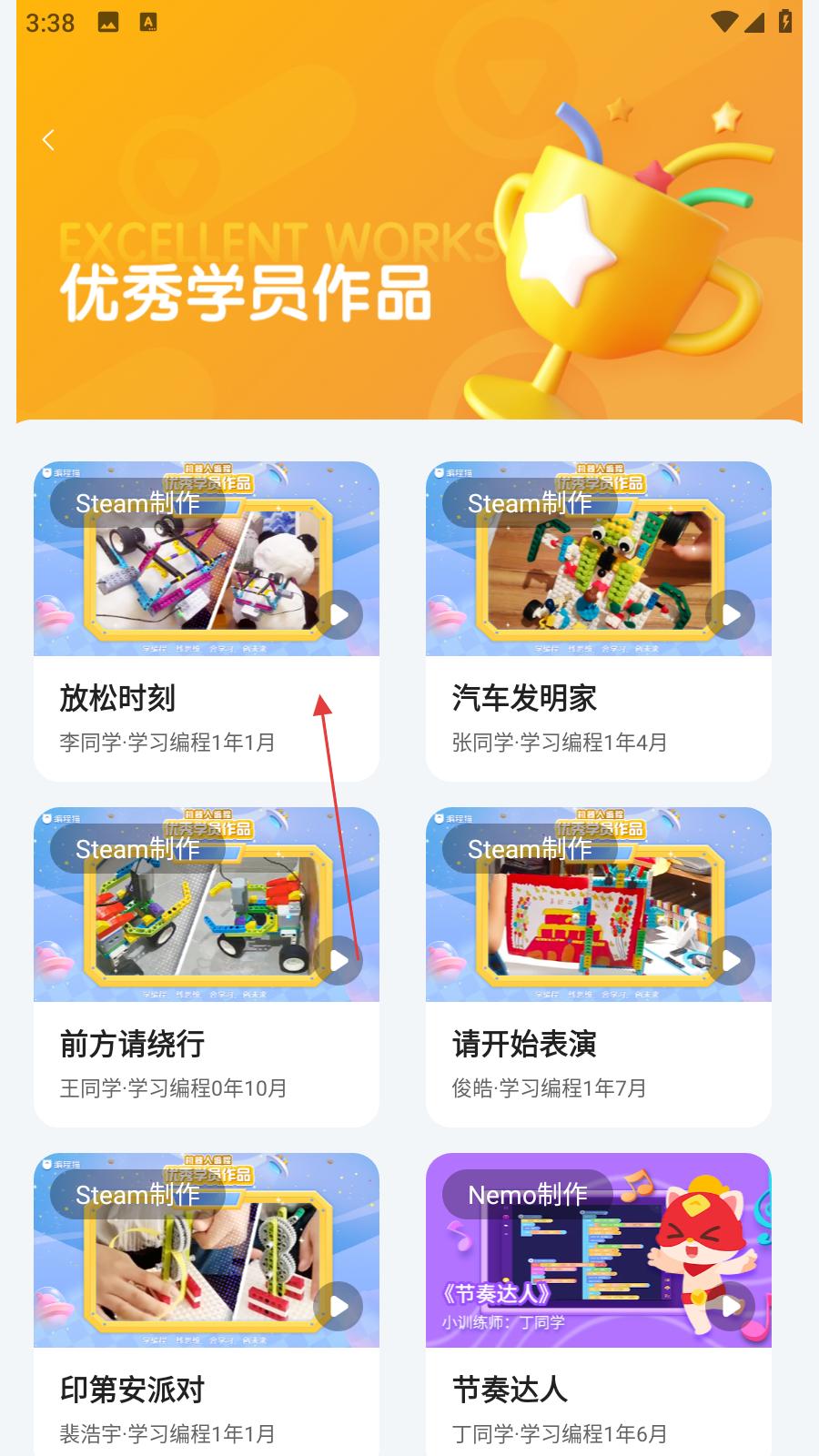819x1456 pixels.
Task: Open the 请开始表演 student work card
Action: (x=598, y=966)
